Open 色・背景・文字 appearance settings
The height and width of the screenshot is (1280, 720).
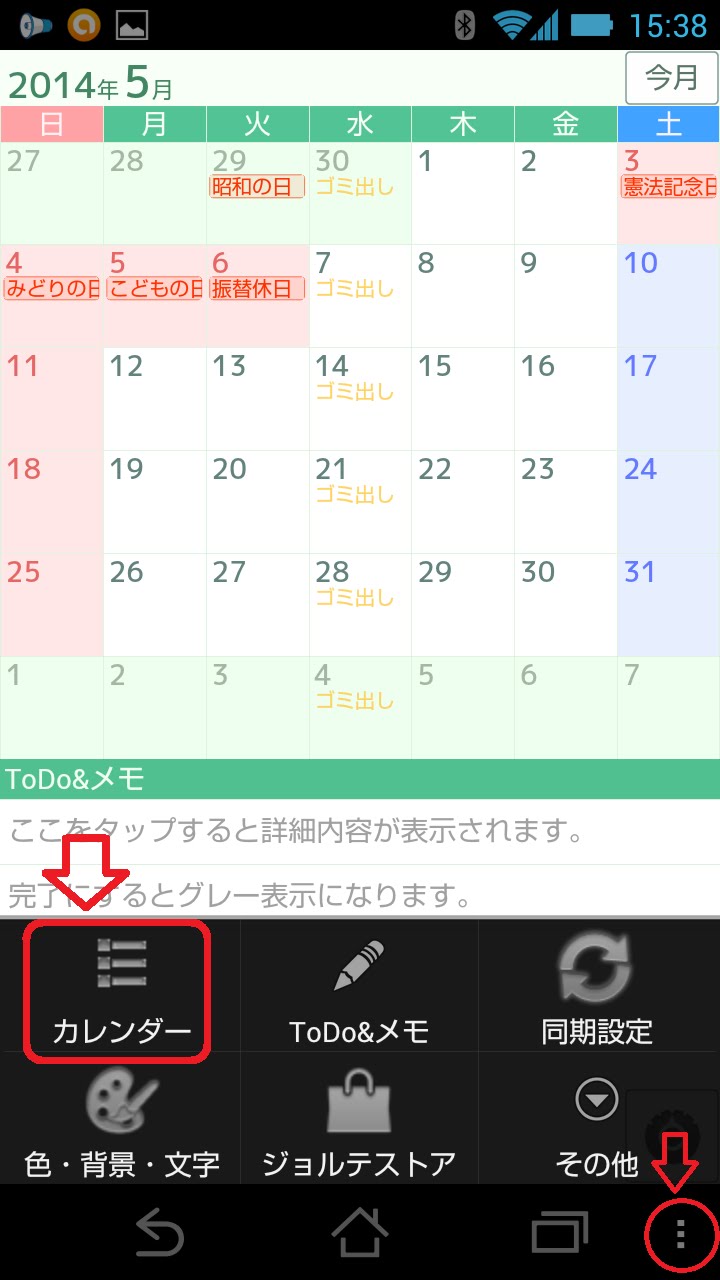120,1119
